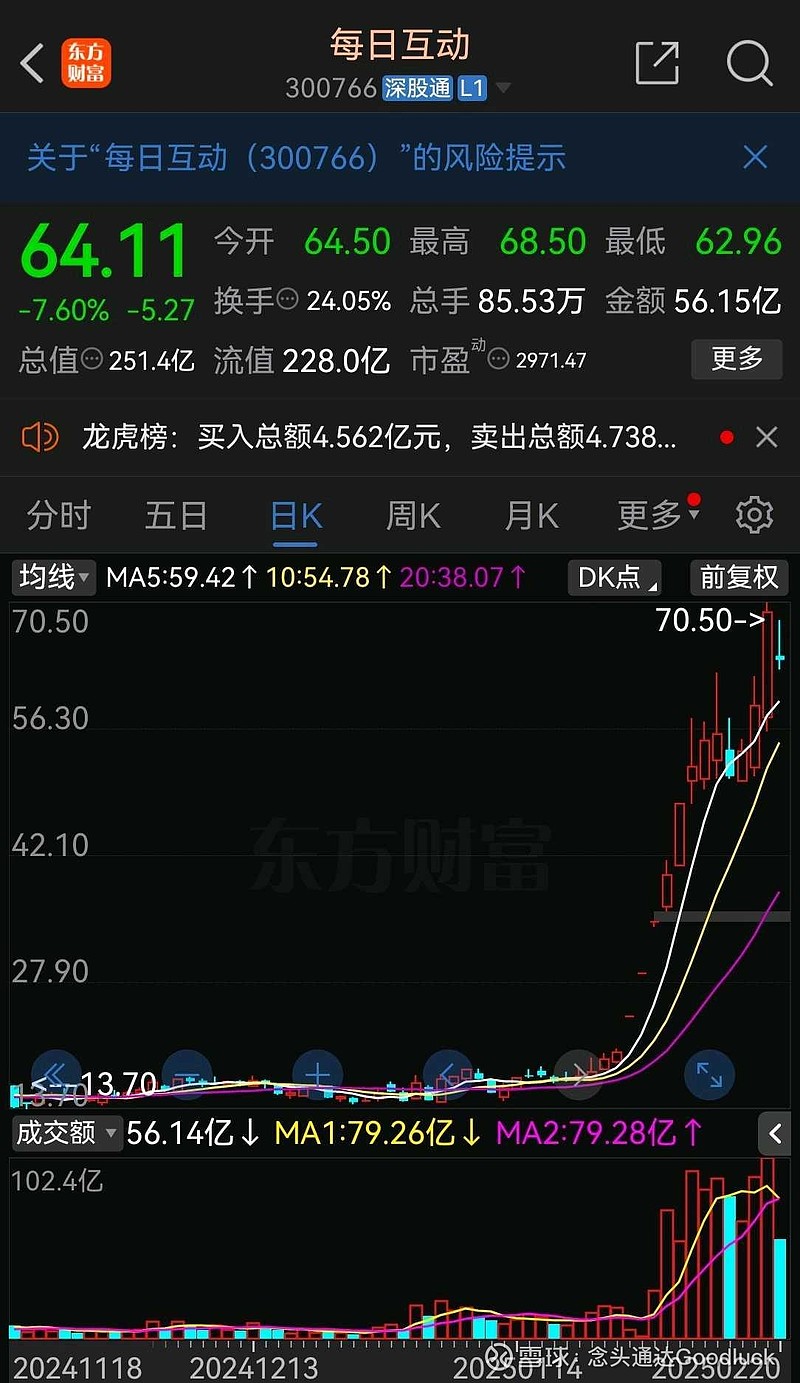Expand the chart using the fullscreen icon
This screenshot has width=800, height=1383.
709,1074
